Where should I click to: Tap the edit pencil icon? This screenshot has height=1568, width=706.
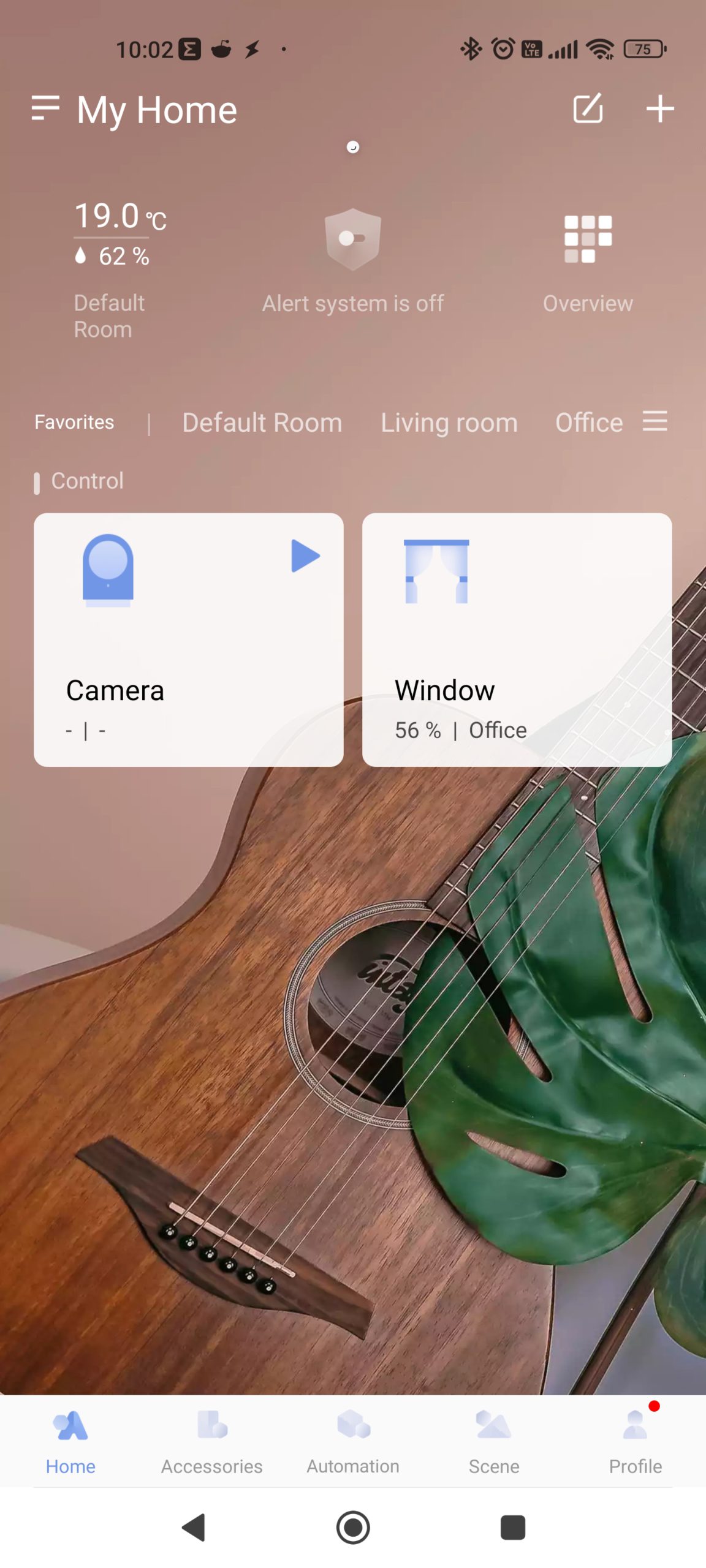588,108
